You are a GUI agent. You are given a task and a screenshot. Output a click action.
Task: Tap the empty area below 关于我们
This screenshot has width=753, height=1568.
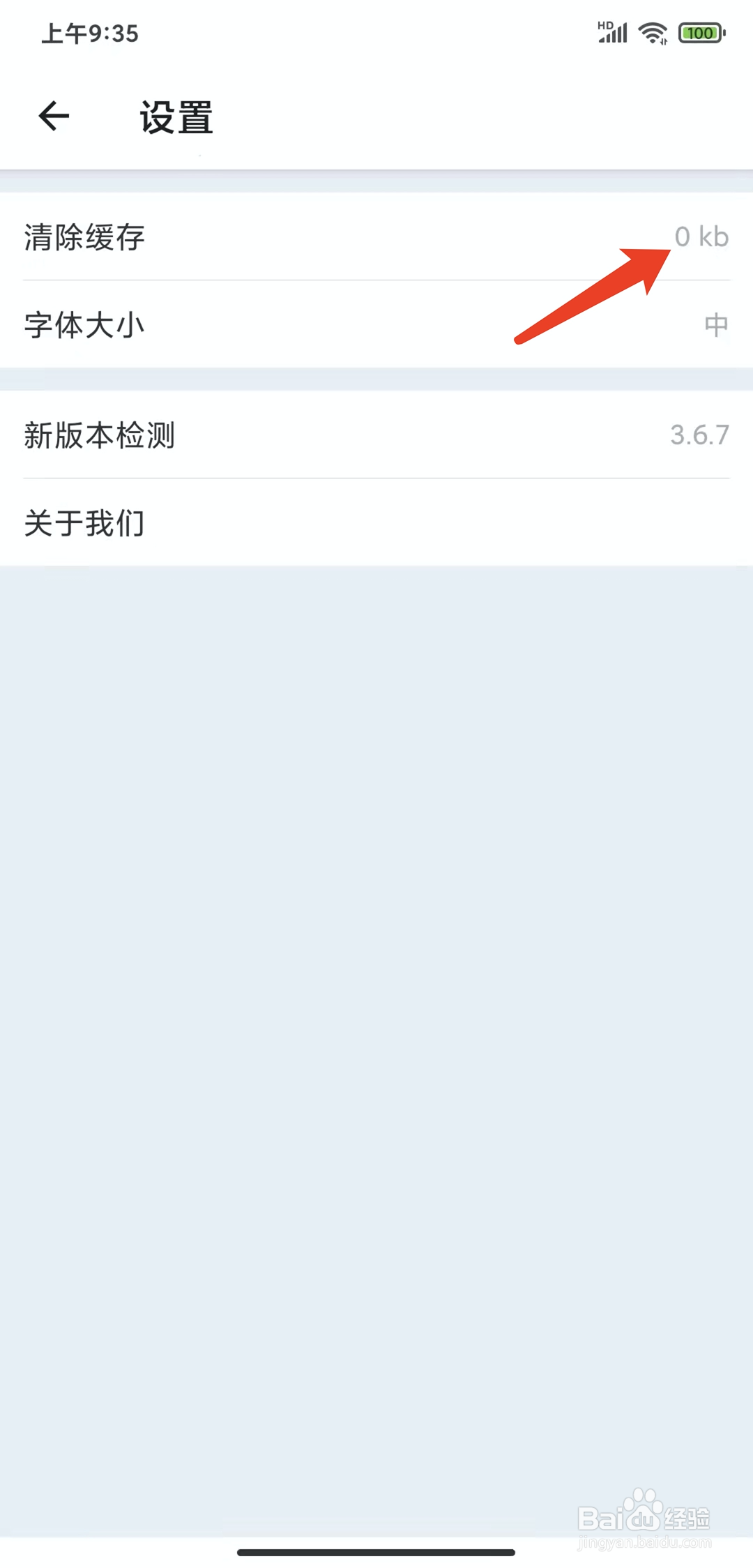(x=376, y=977)
